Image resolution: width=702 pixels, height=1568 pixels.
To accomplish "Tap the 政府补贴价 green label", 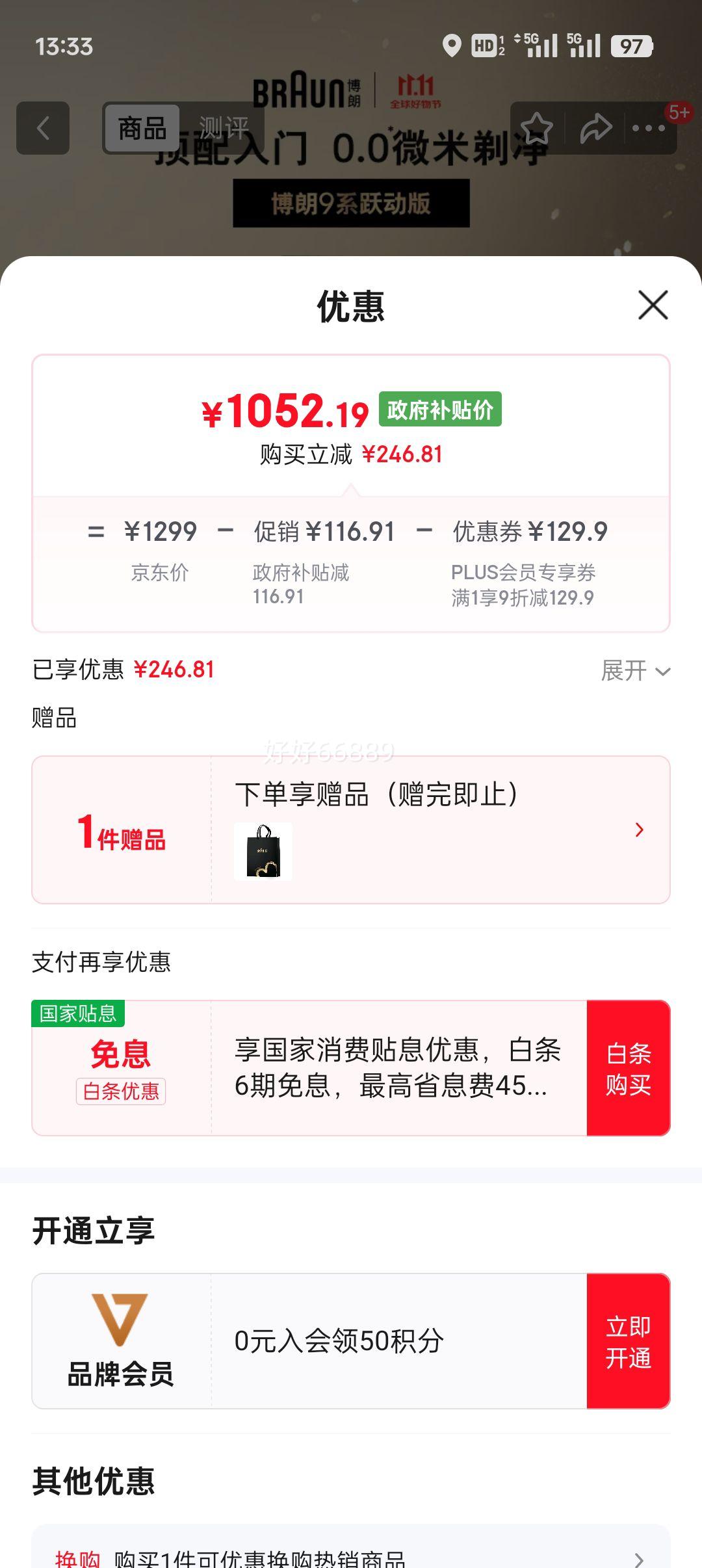I will 441,410.
